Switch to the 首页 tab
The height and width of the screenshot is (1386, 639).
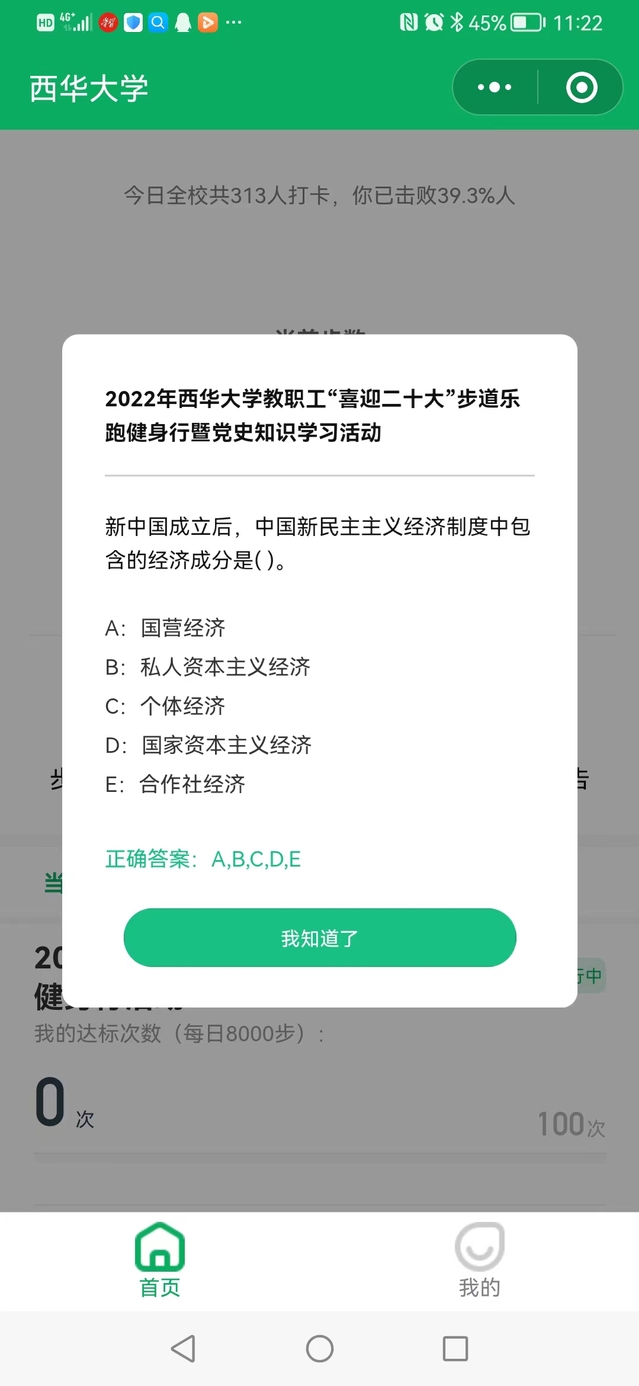[160, 1260]
